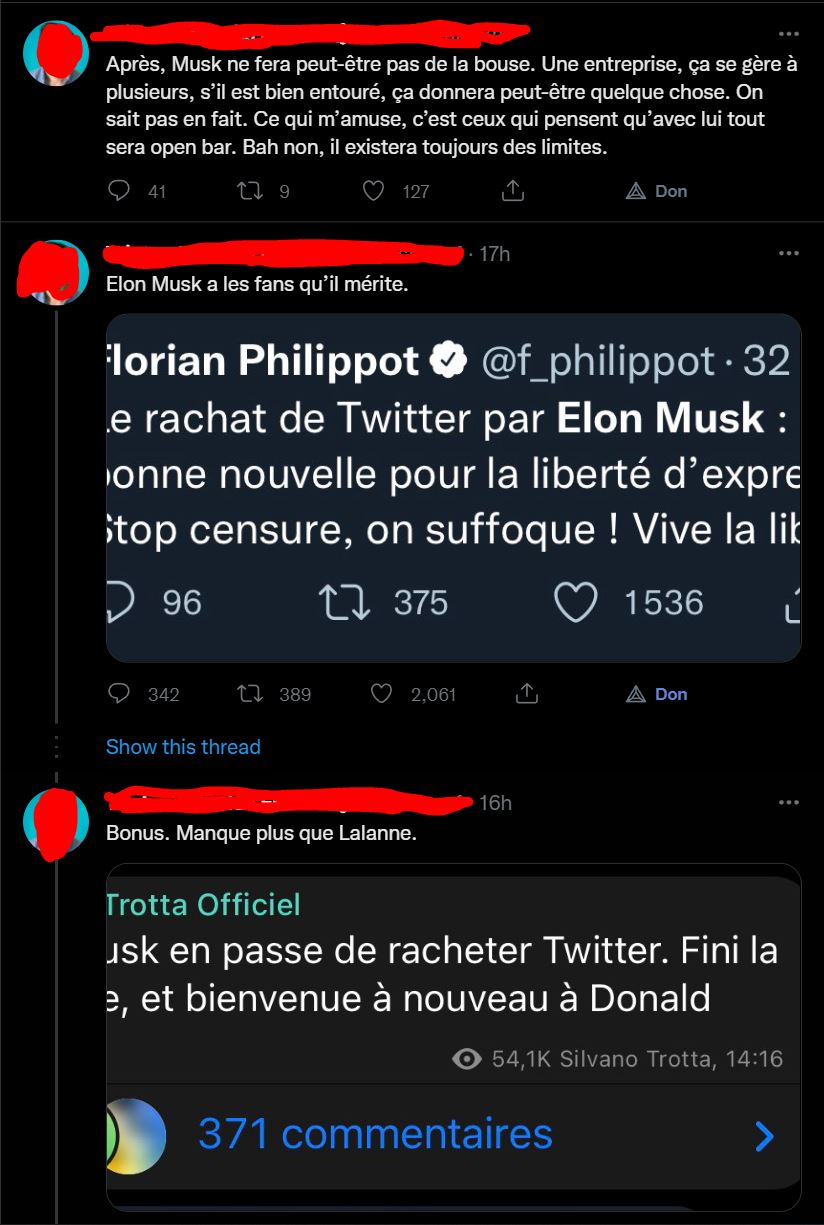Show this thread

[183, 747]
